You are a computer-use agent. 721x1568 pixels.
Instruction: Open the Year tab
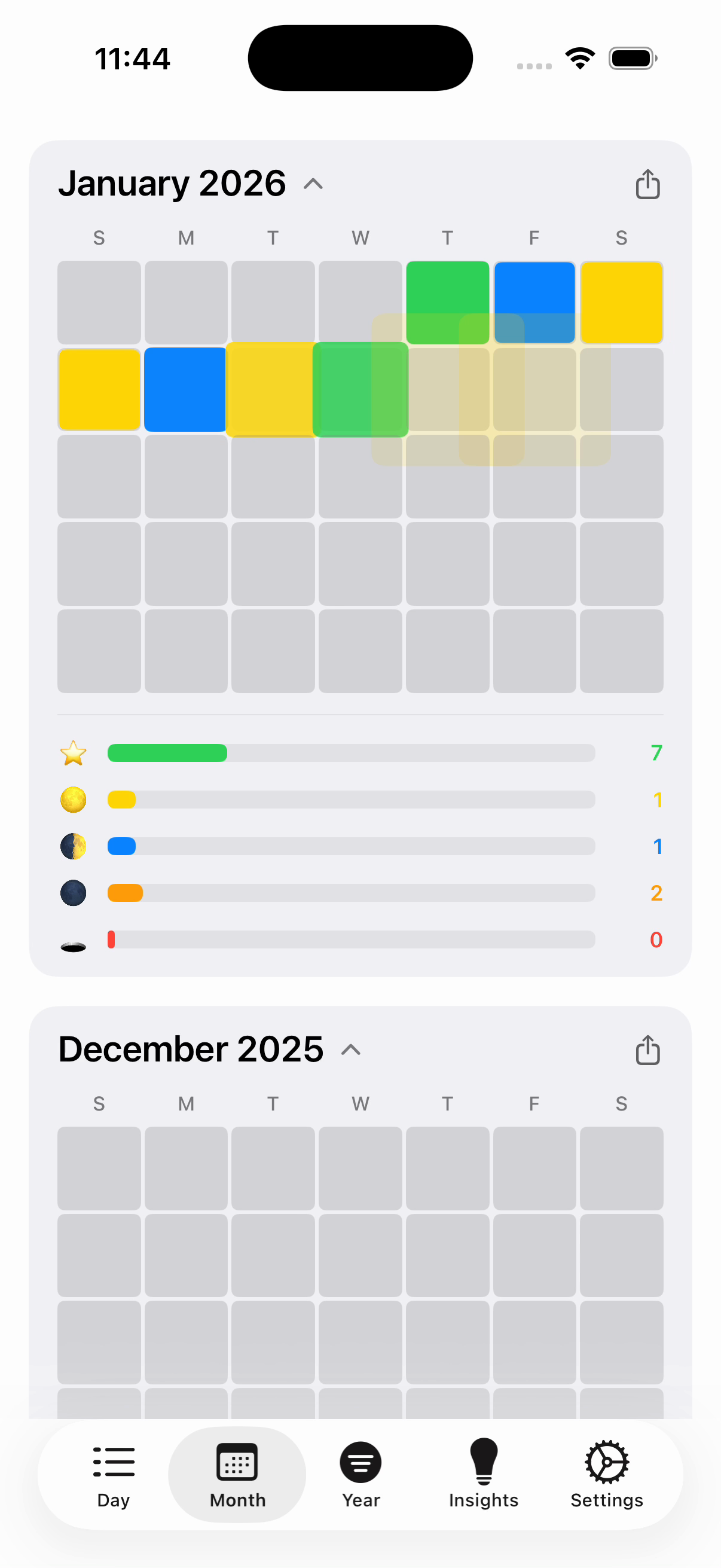[361, 1475]
